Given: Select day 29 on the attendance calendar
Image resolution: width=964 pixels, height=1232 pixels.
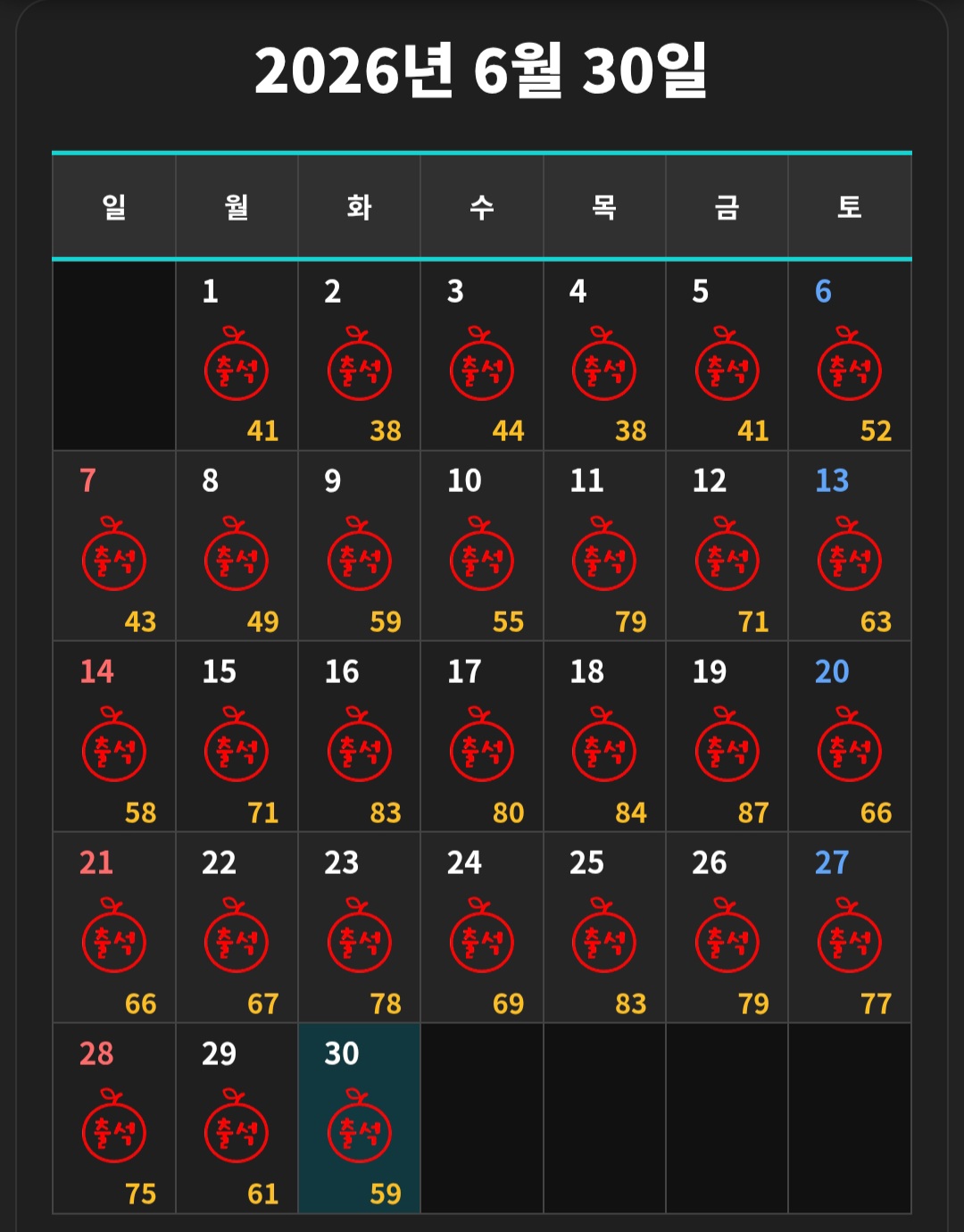Looking at the screenshot, I should (x=237, y=1119).
